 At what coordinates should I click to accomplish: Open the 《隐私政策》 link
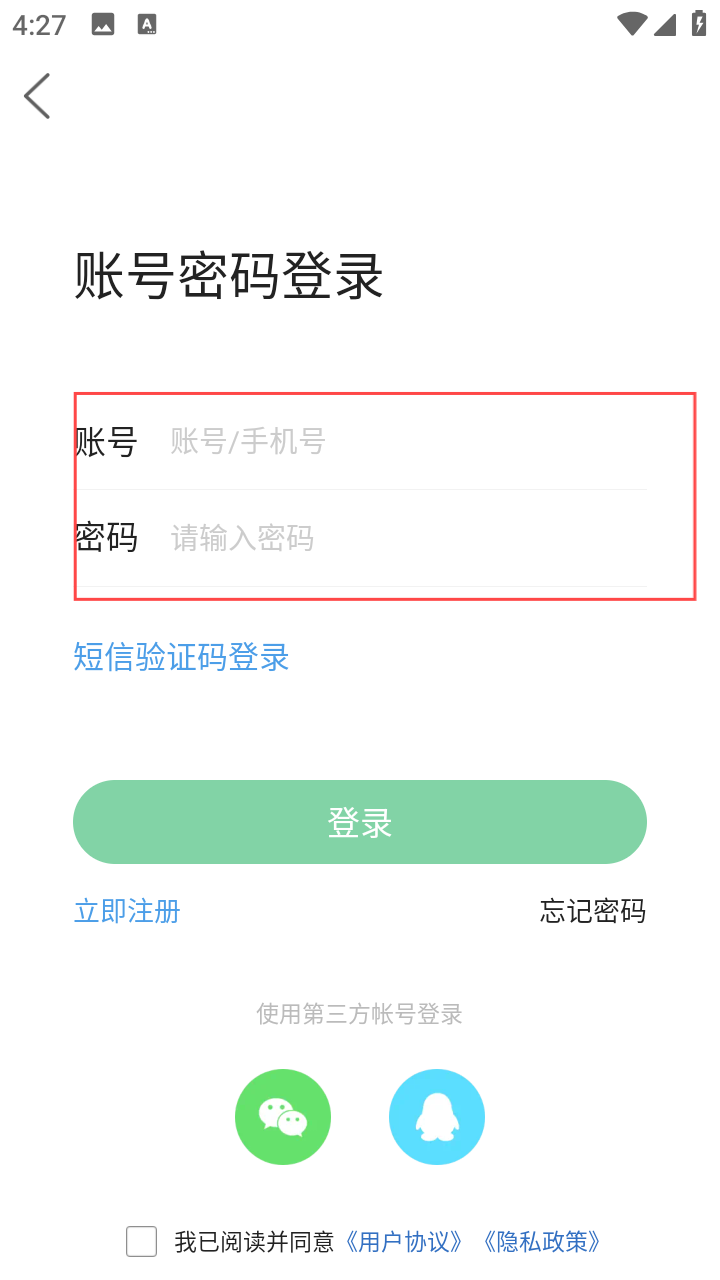coord(542,1241)
